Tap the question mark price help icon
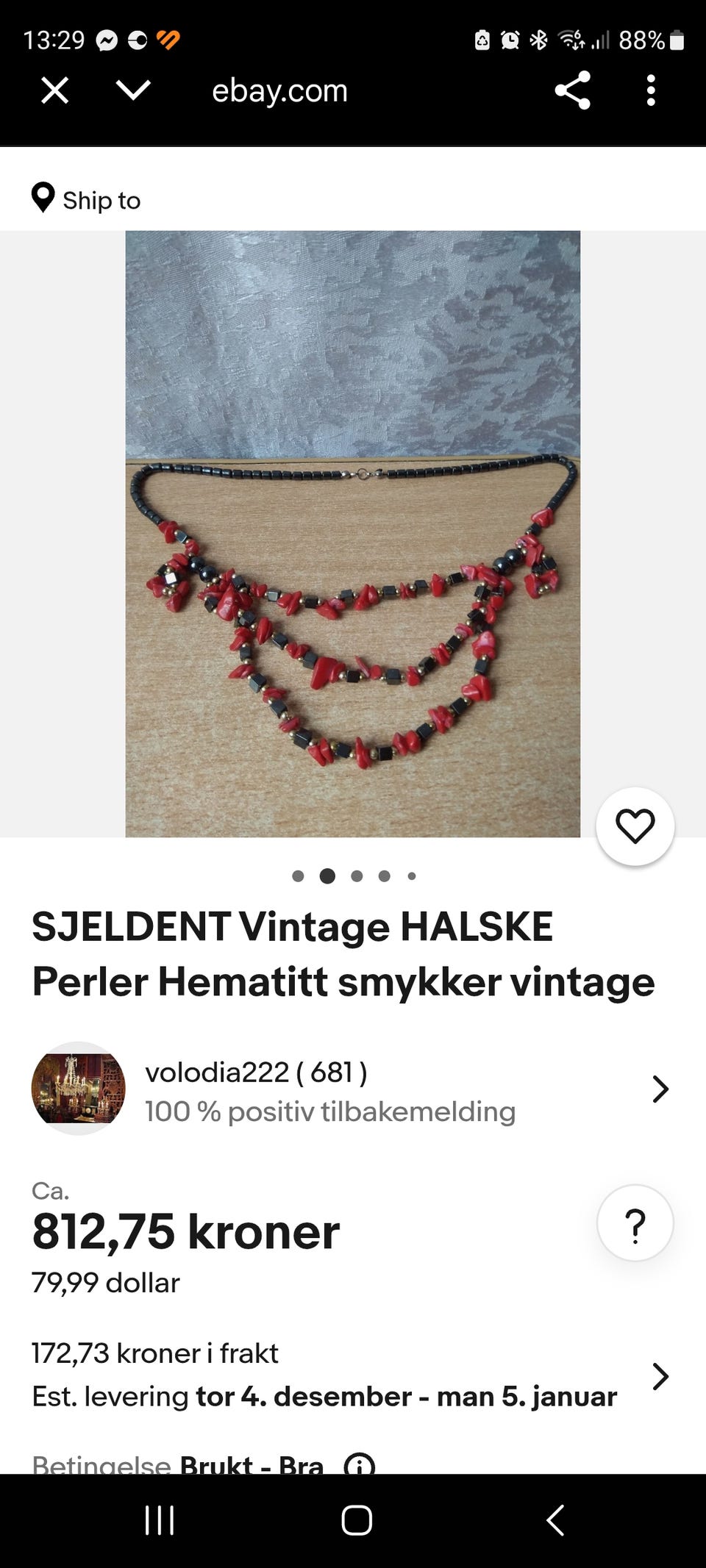 634,1222
